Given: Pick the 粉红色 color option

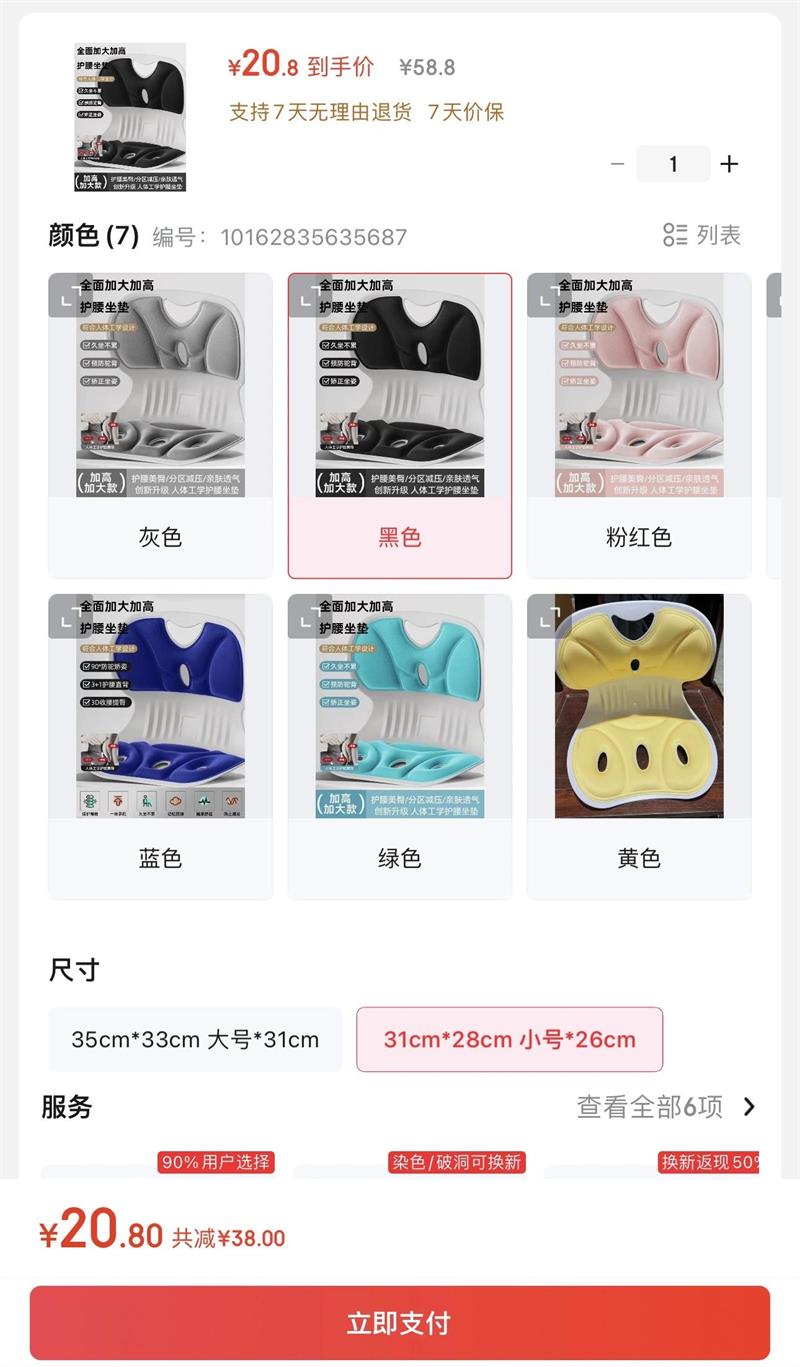Looking at the screenshot, I should tap(639, 425).
